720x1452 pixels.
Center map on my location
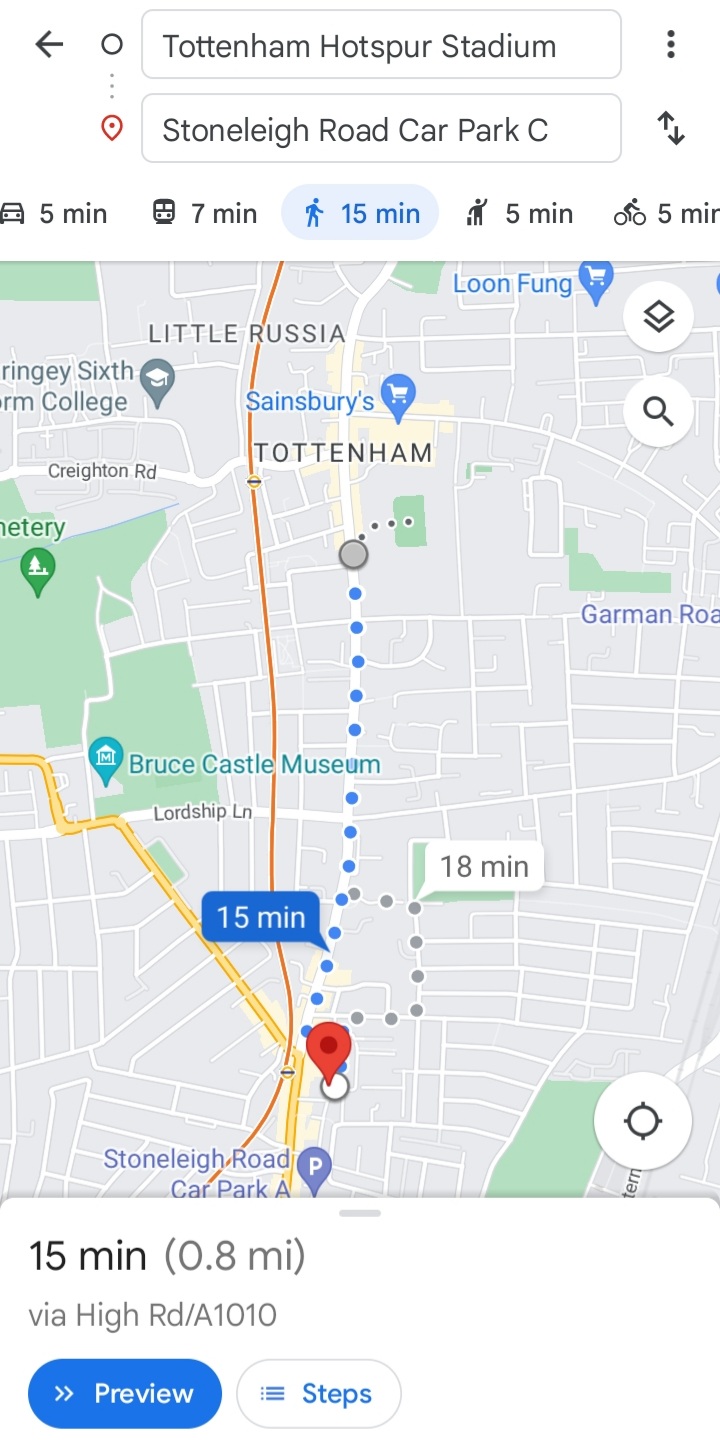tap(642, 1121)
